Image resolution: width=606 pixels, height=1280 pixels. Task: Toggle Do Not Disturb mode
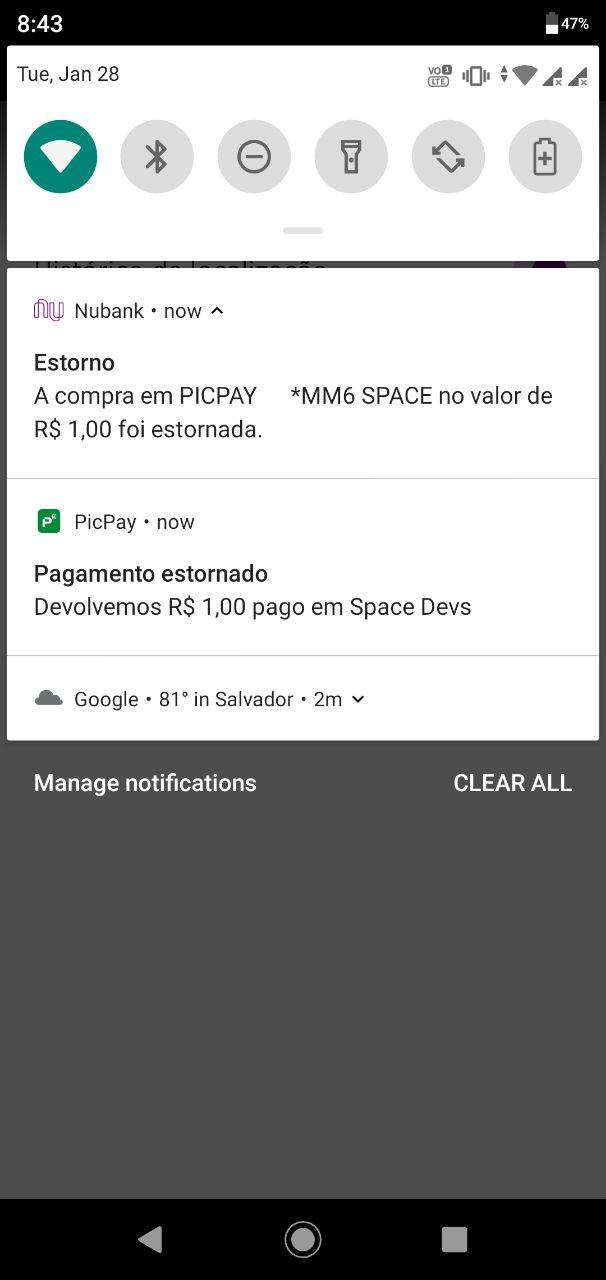[254, 157]
